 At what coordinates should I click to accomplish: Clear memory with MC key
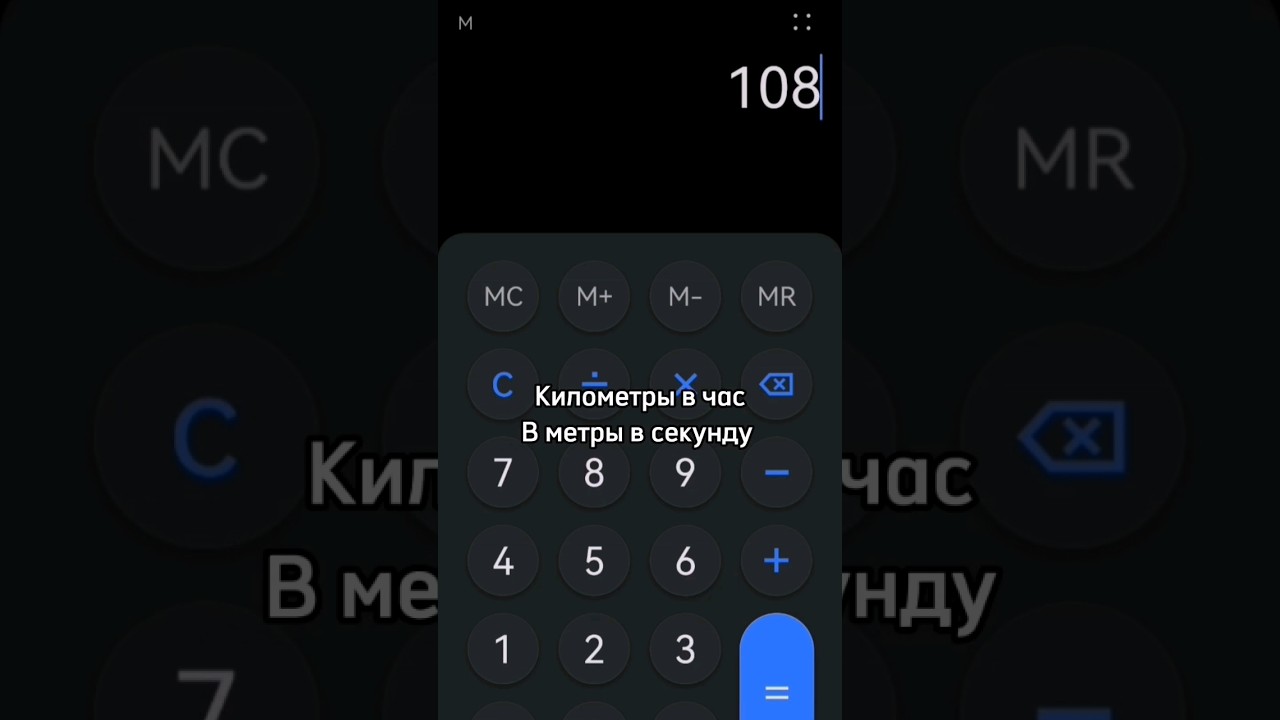[x=503, y=297]
